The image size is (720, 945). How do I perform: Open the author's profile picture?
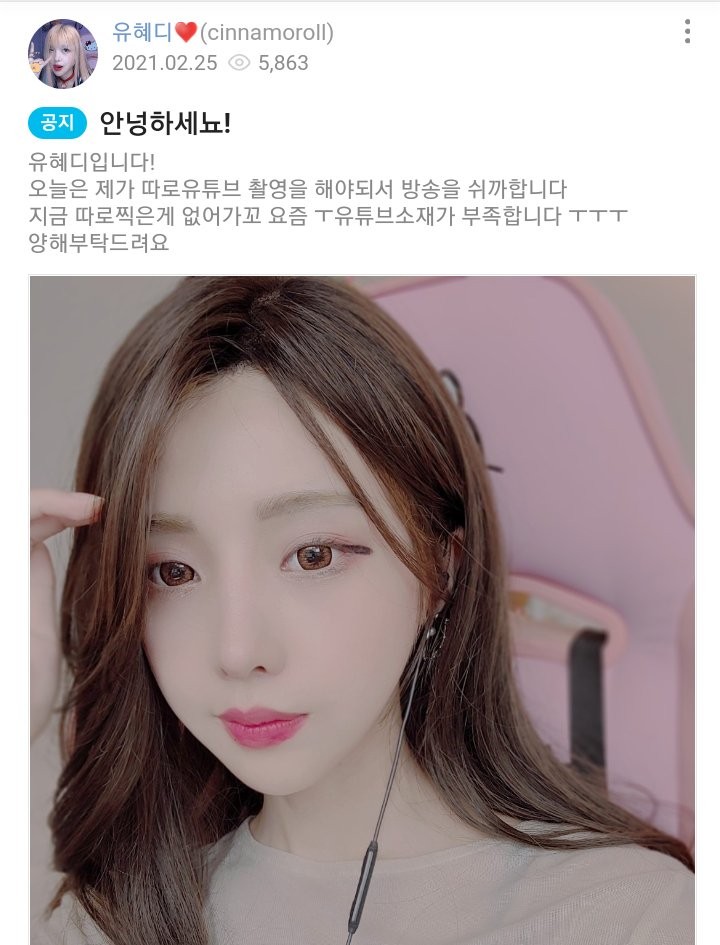pos(62,50)
